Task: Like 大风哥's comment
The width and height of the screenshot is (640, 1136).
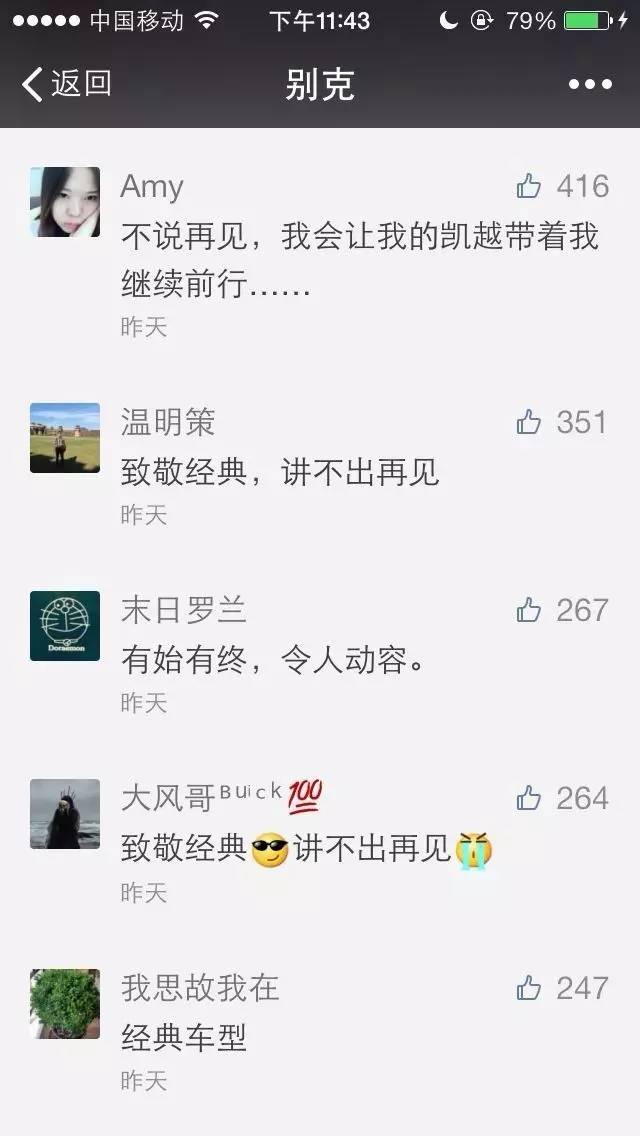Action: coord(529,798)
